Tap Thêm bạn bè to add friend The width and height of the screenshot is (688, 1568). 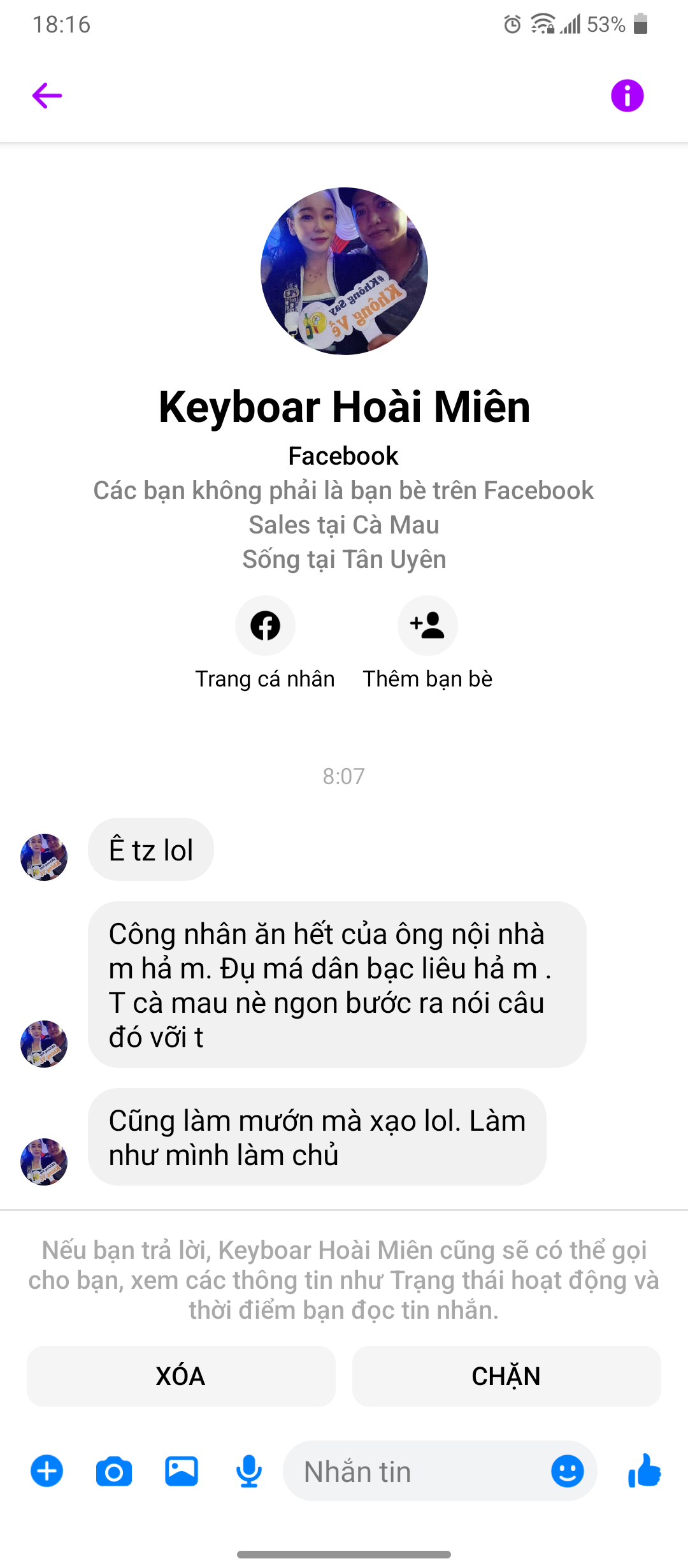coord(427,625)
